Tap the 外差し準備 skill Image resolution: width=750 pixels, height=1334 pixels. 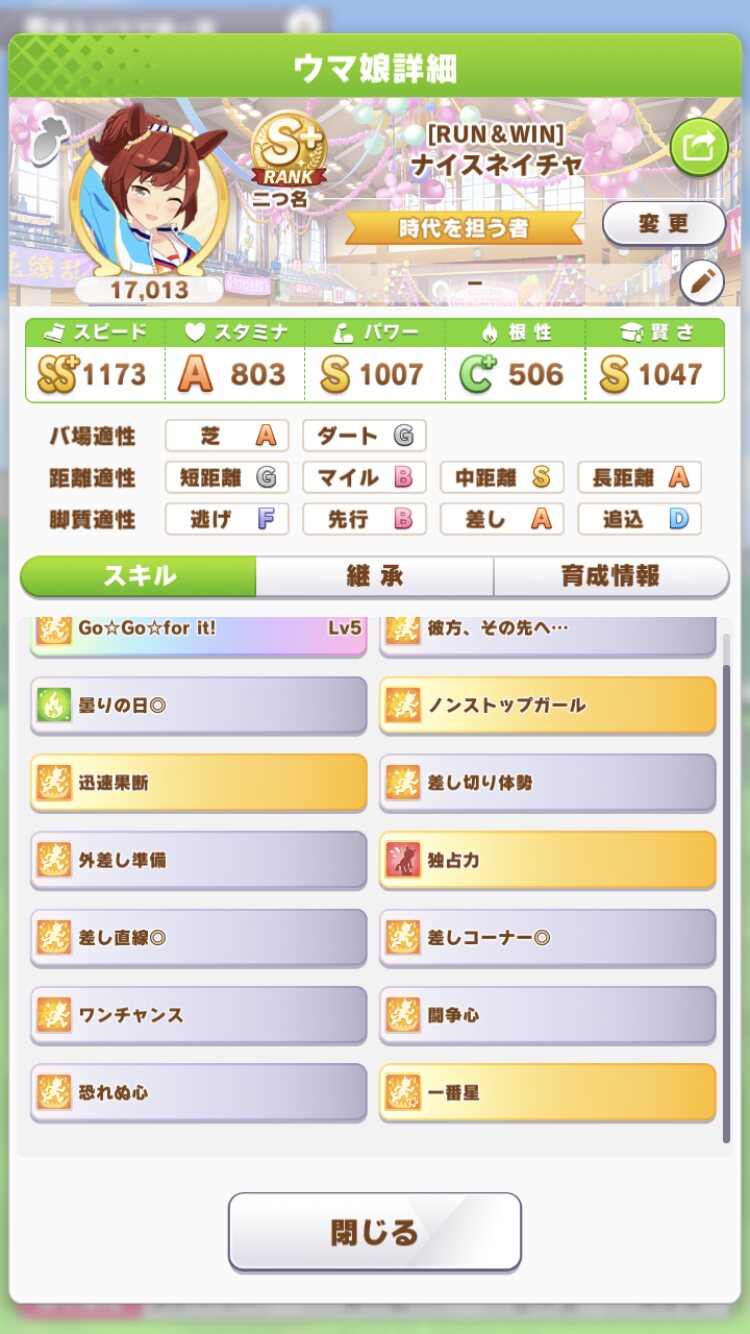(199, 859)
